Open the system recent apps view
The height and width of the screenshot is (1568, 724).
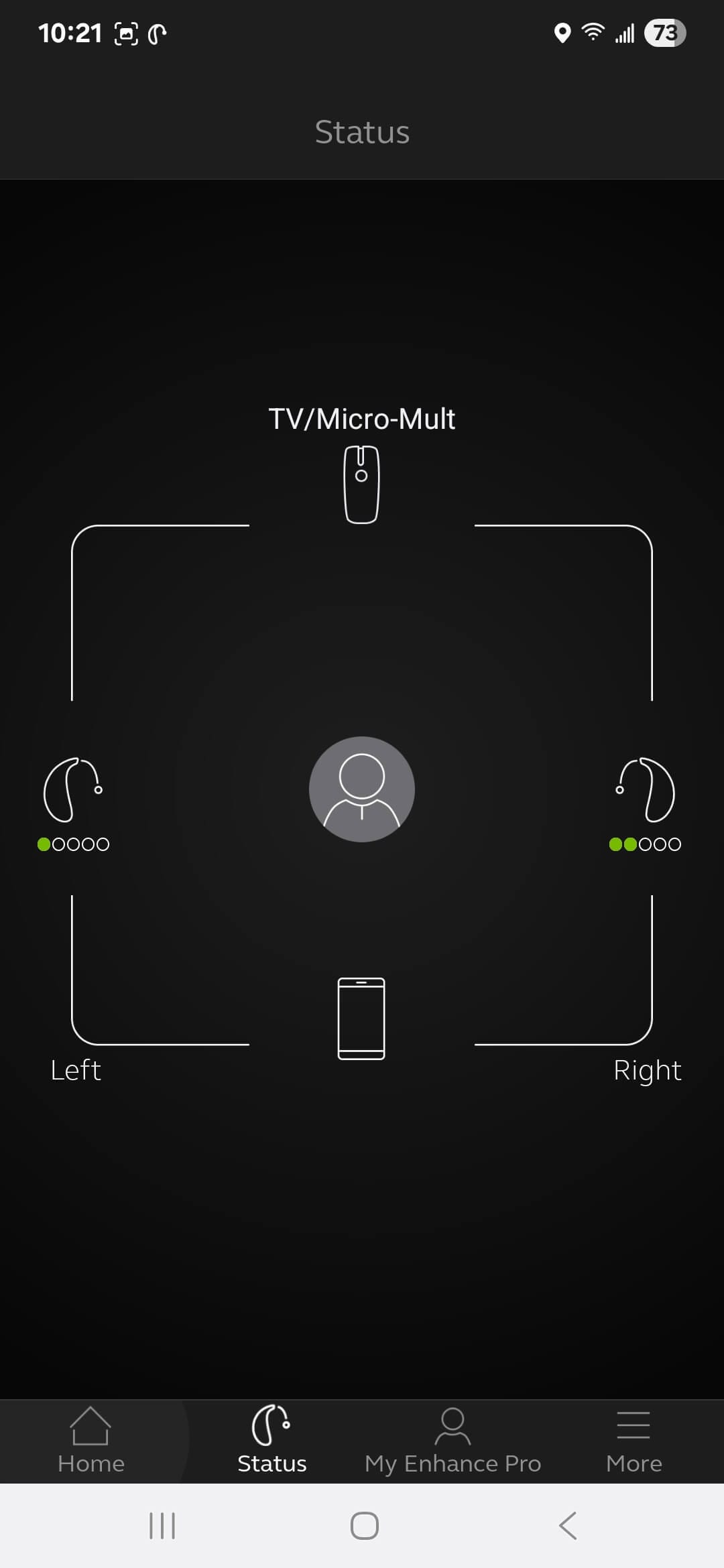[162, 1526]
